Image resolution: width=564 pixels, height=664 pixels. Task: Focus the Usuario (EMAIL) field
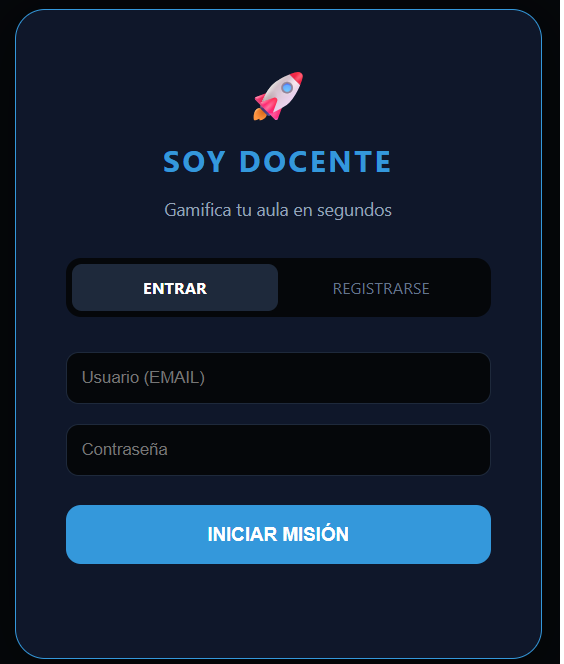pyautogui.click(x=280, y=380)
